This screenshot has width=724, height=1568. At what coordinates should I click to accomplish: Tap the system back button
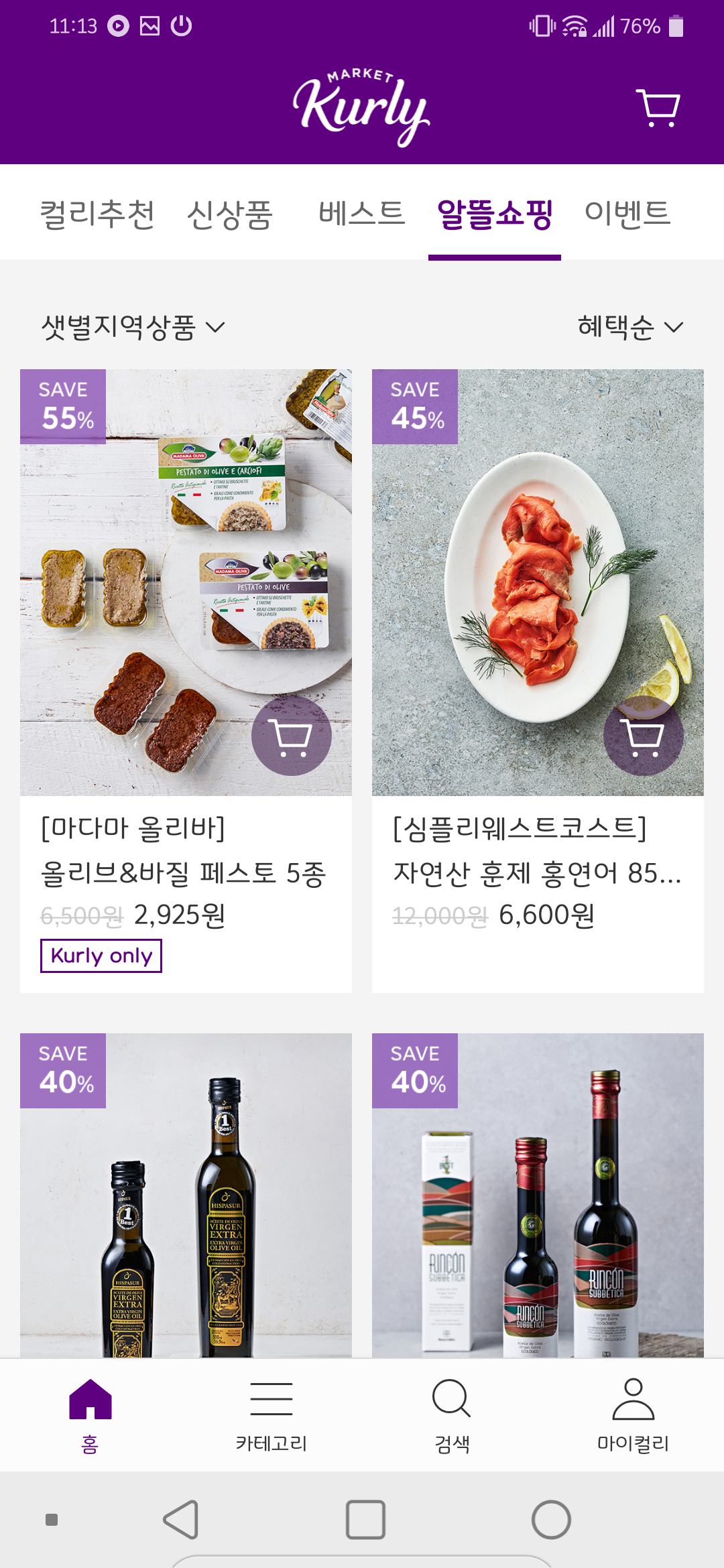tap(182, 1520)
